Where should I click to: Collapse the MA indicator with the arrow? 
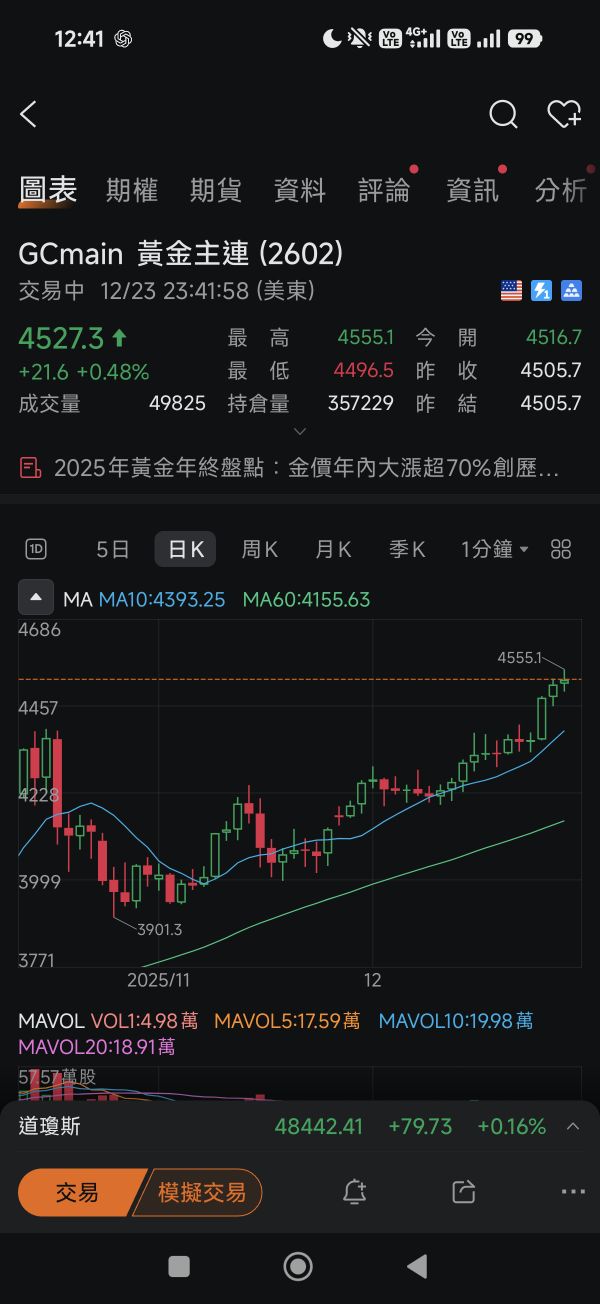click(x=36, y=599)
